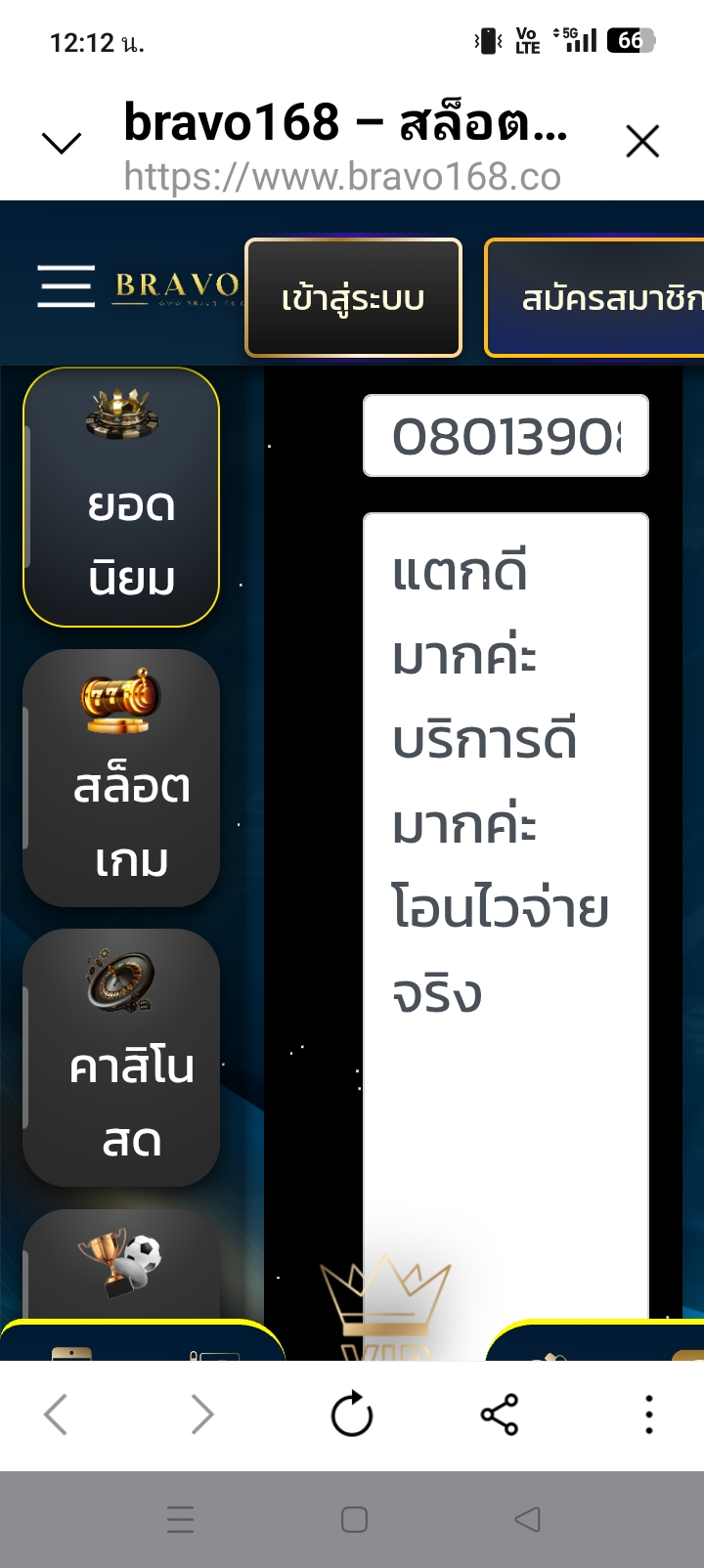Viewport: 704px width, 1568px height.
Task: Select the คาสิโนสด category
Action: (121, 1057)
